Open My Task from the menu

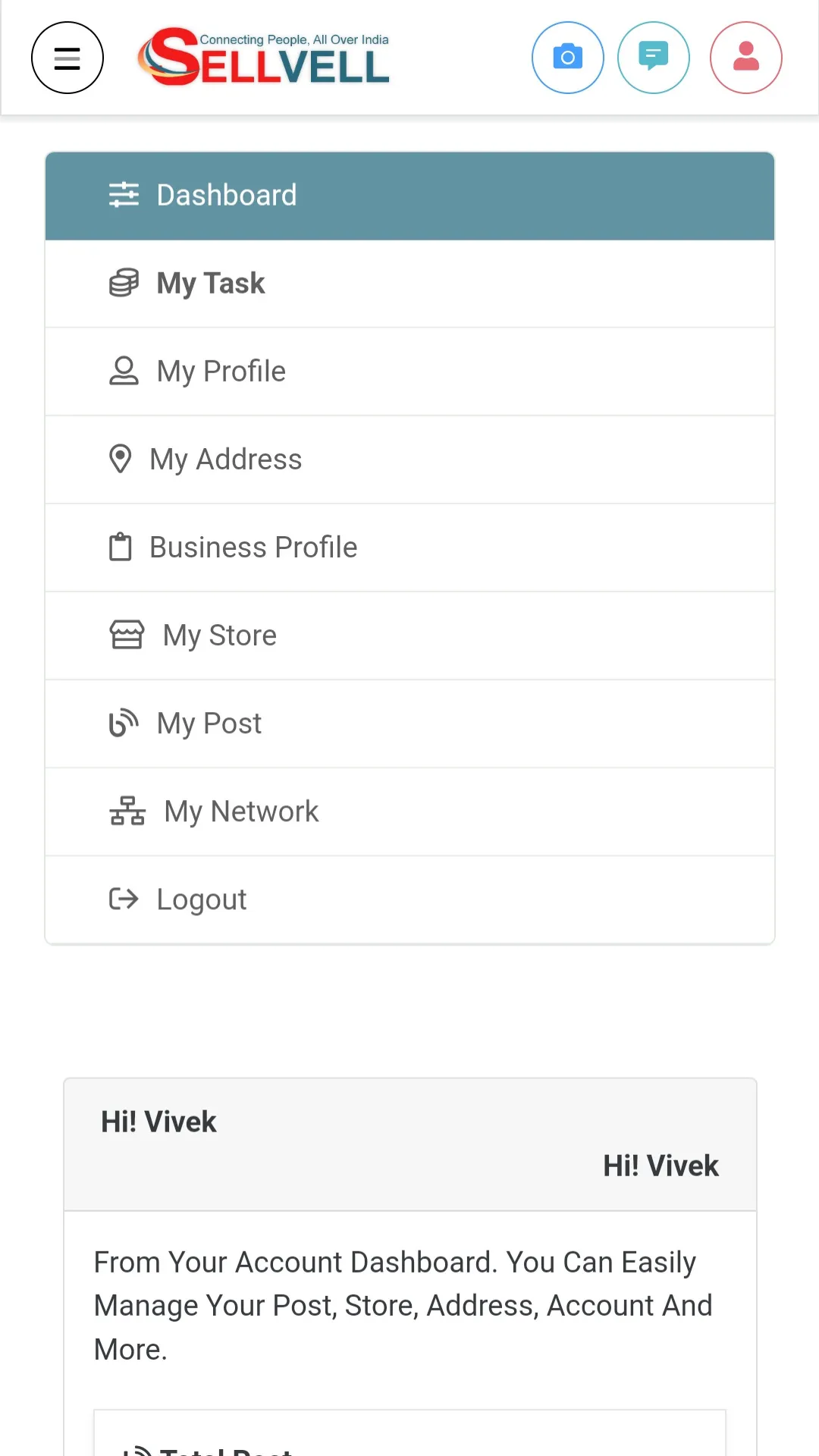pyautogui.click(x=210, y=283)
